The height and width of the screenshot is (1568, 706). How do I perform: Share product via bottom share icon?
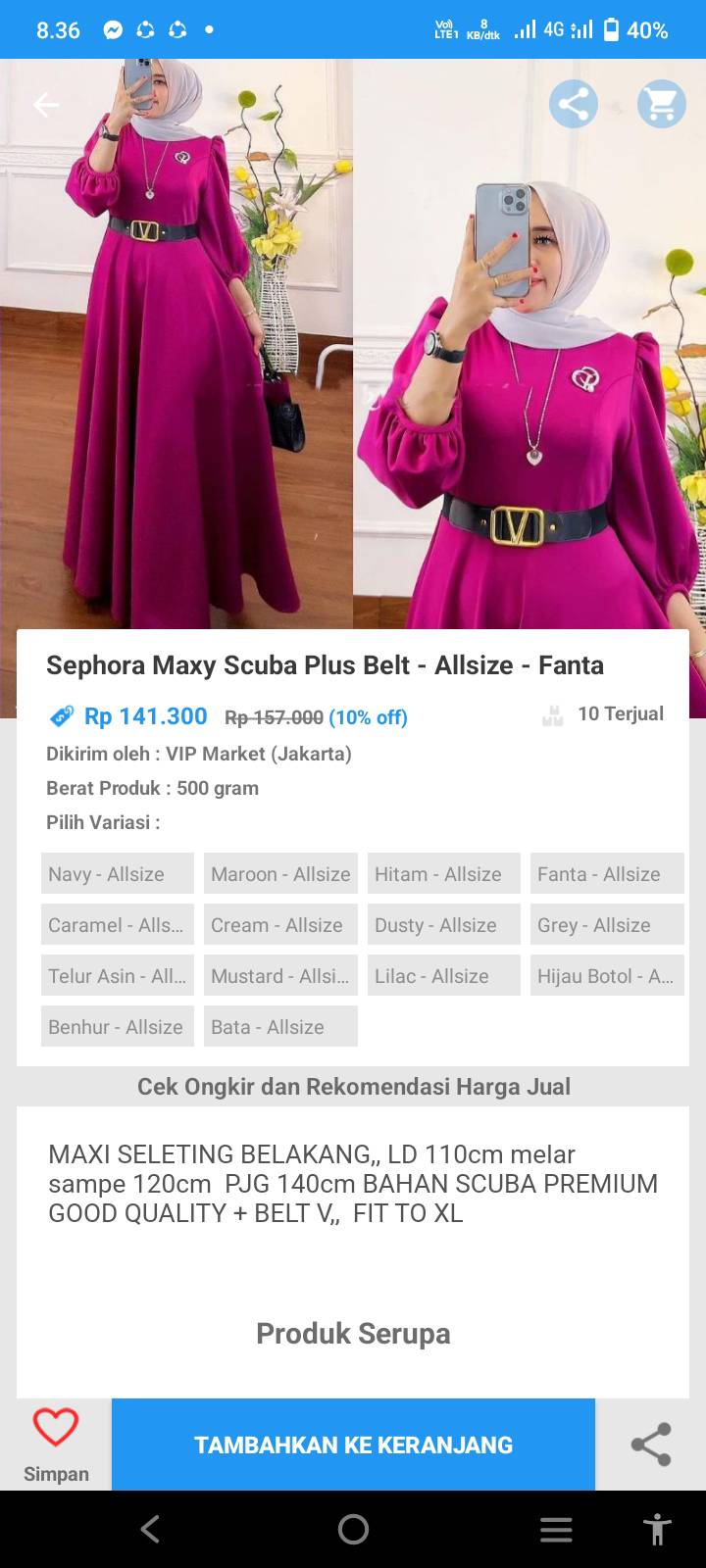[651, 1445]
